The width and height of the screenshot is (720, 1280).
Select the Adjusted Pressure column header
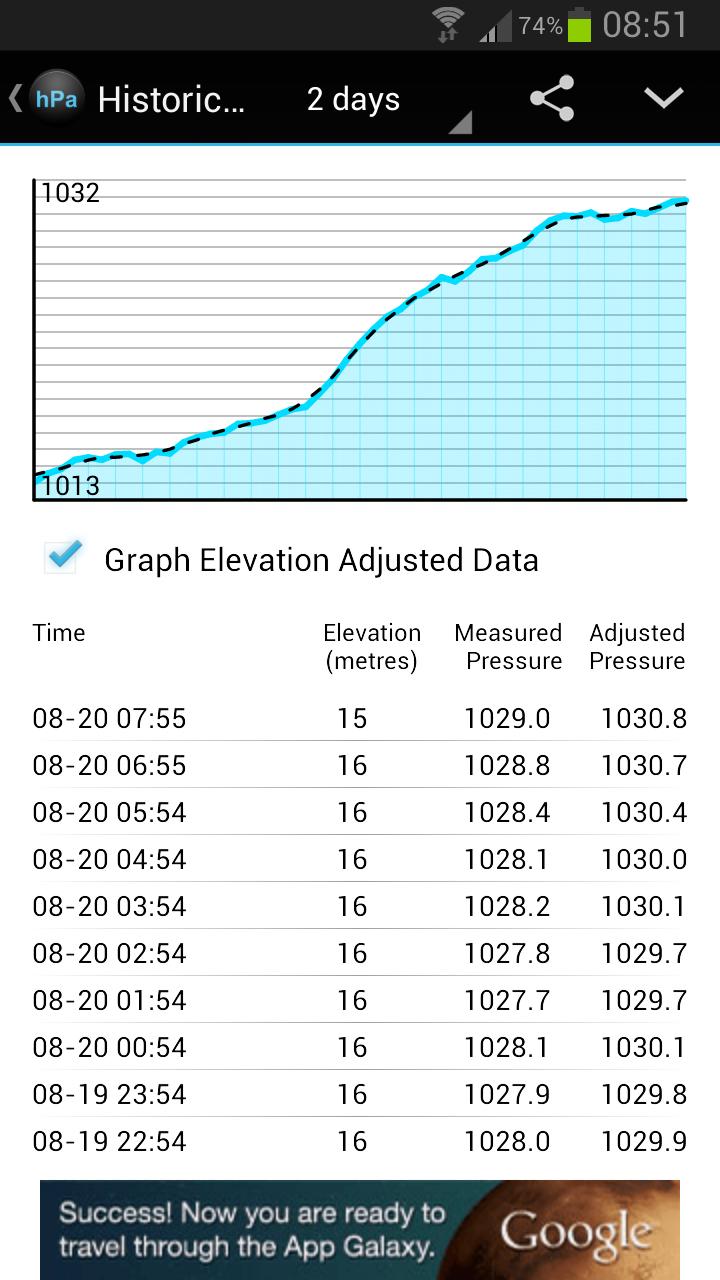(x=637, y=646)
